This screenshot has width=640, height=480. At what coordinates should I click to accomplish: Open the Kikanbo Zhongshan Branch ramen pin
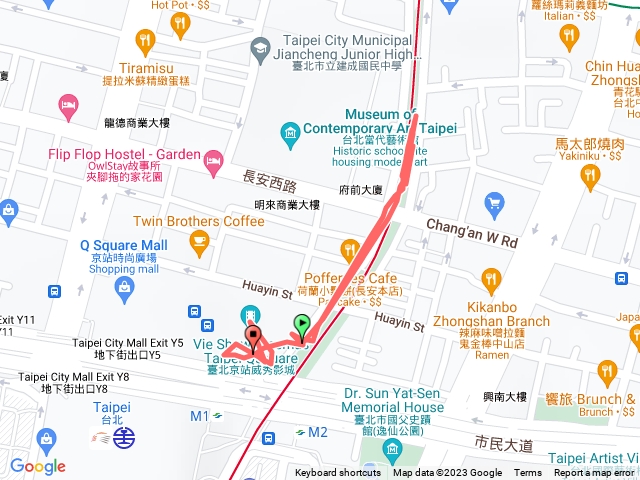tap(490, 277)
